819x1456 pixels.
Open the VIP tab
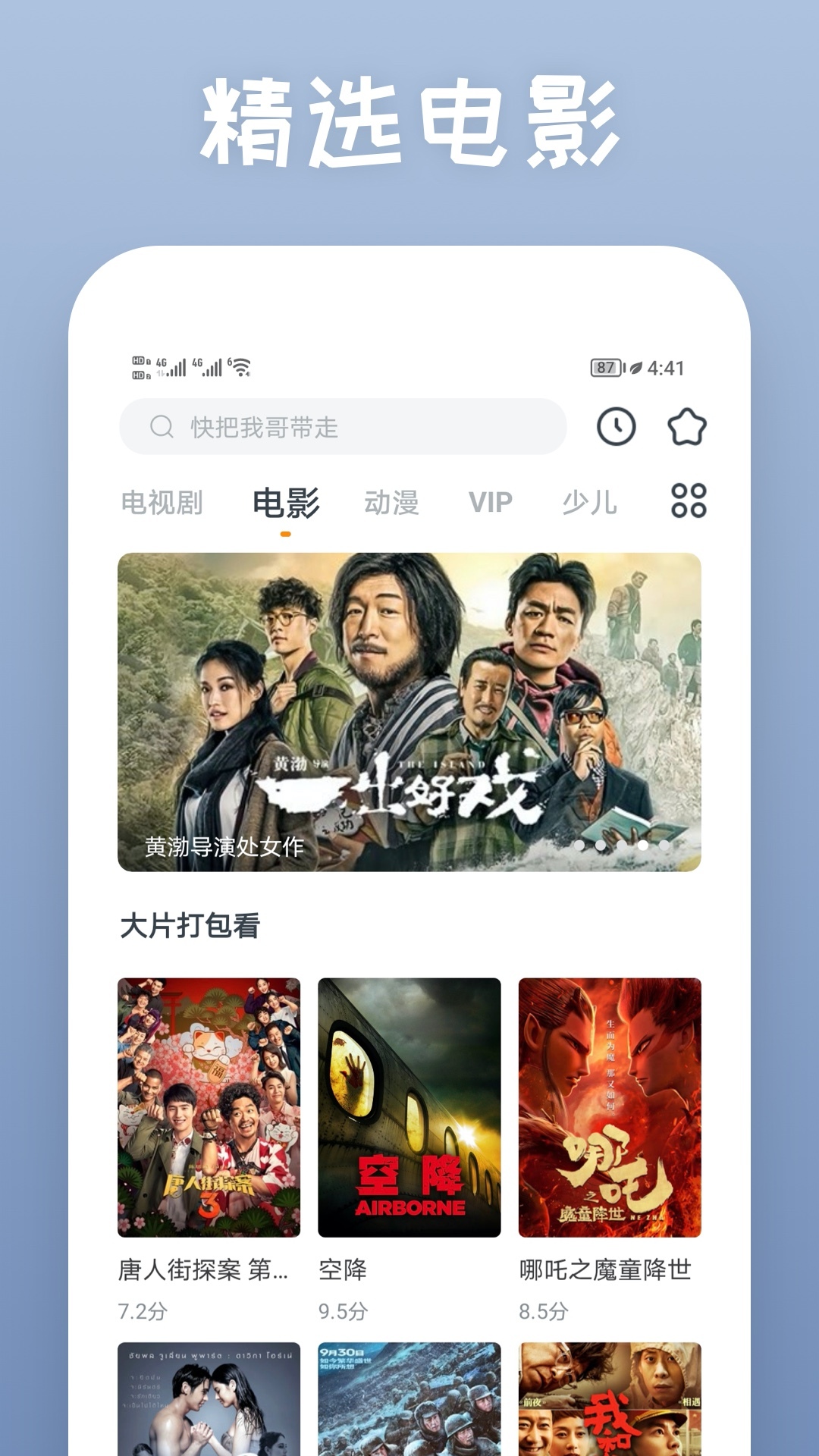[491, 500]
